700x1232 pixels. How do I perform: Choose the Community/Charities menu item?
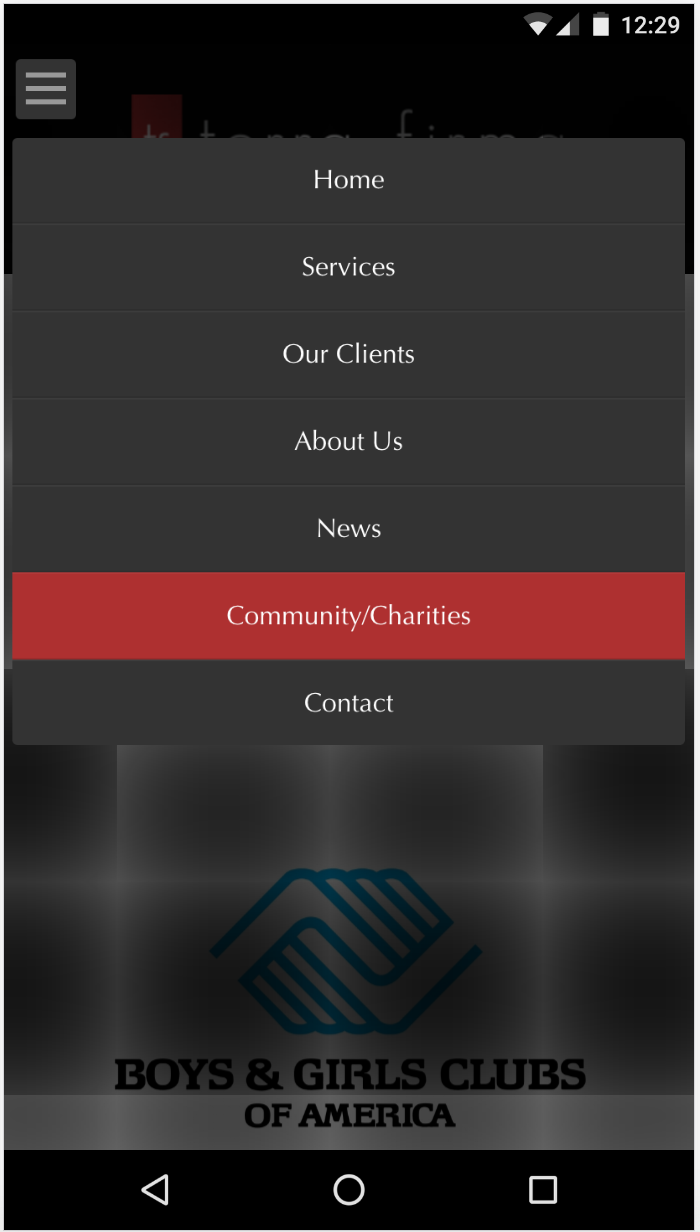point(348,616)
